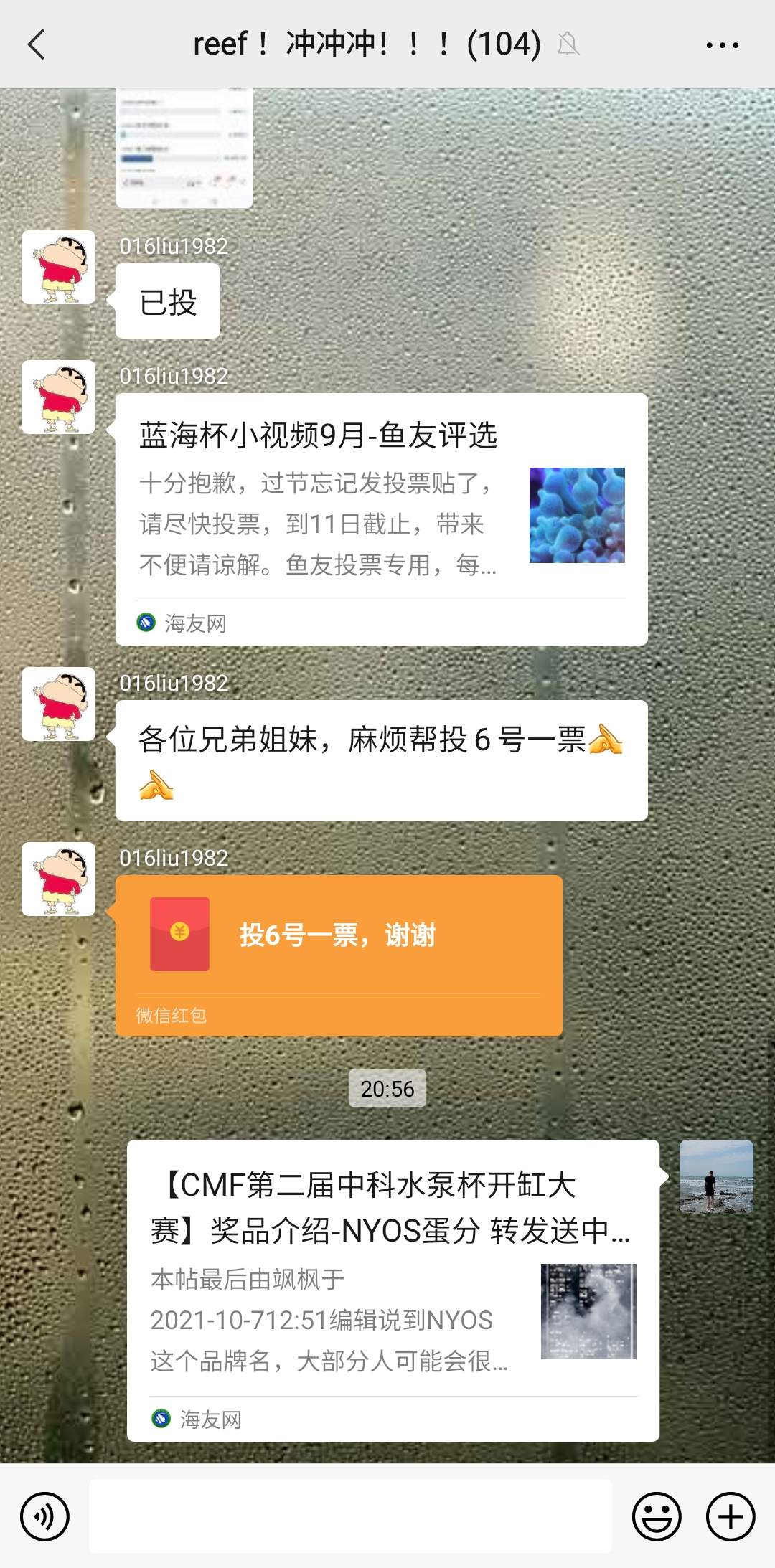Focus the message text field
775x1568 pixels.
pyautogui.click(x=350, y=1516)
